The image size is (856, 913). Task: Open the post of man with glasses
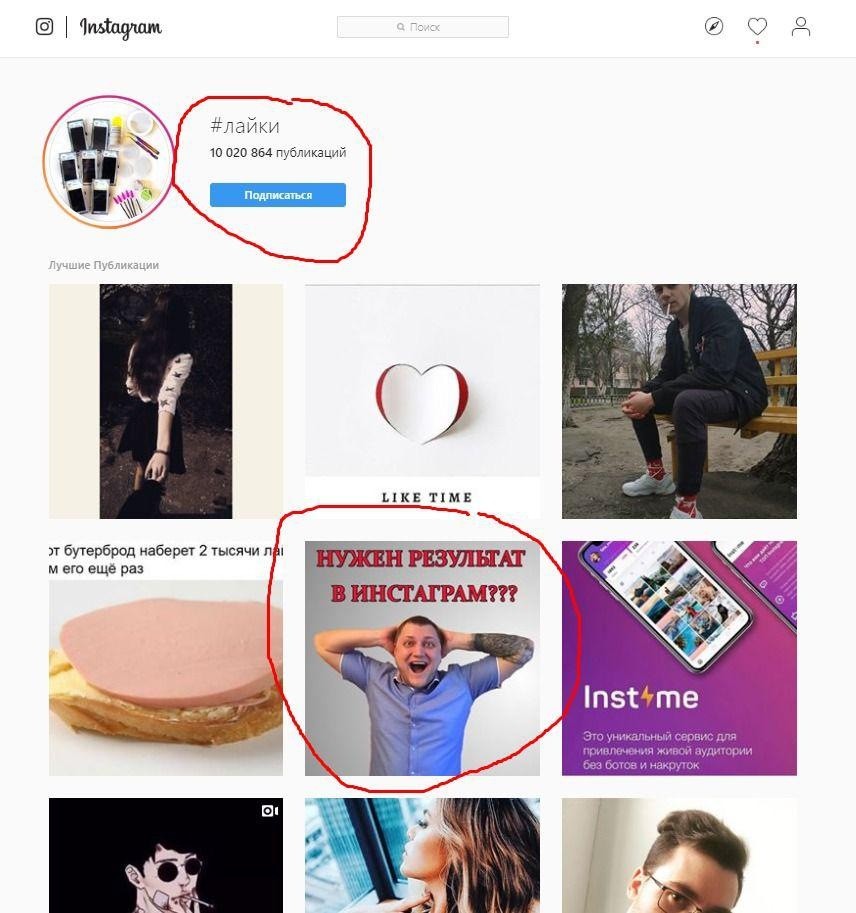point(679,856)
